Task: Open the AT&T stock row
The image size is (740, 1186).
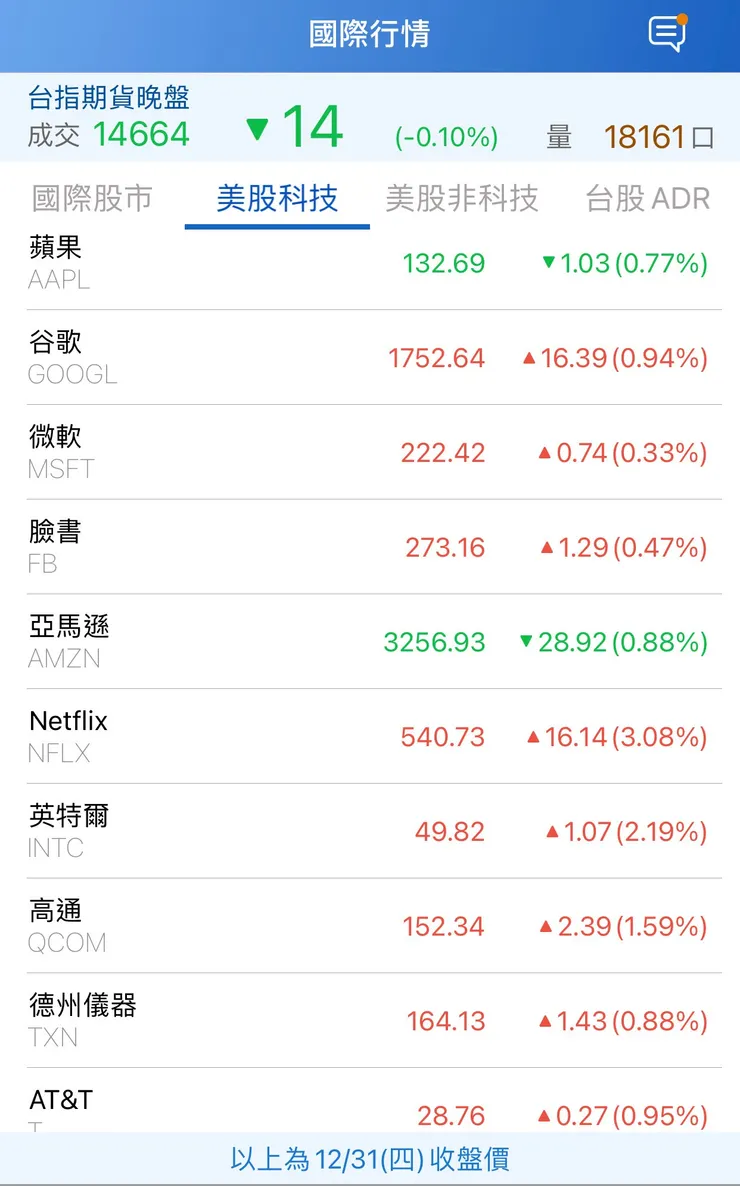Action: [370, 1110]
